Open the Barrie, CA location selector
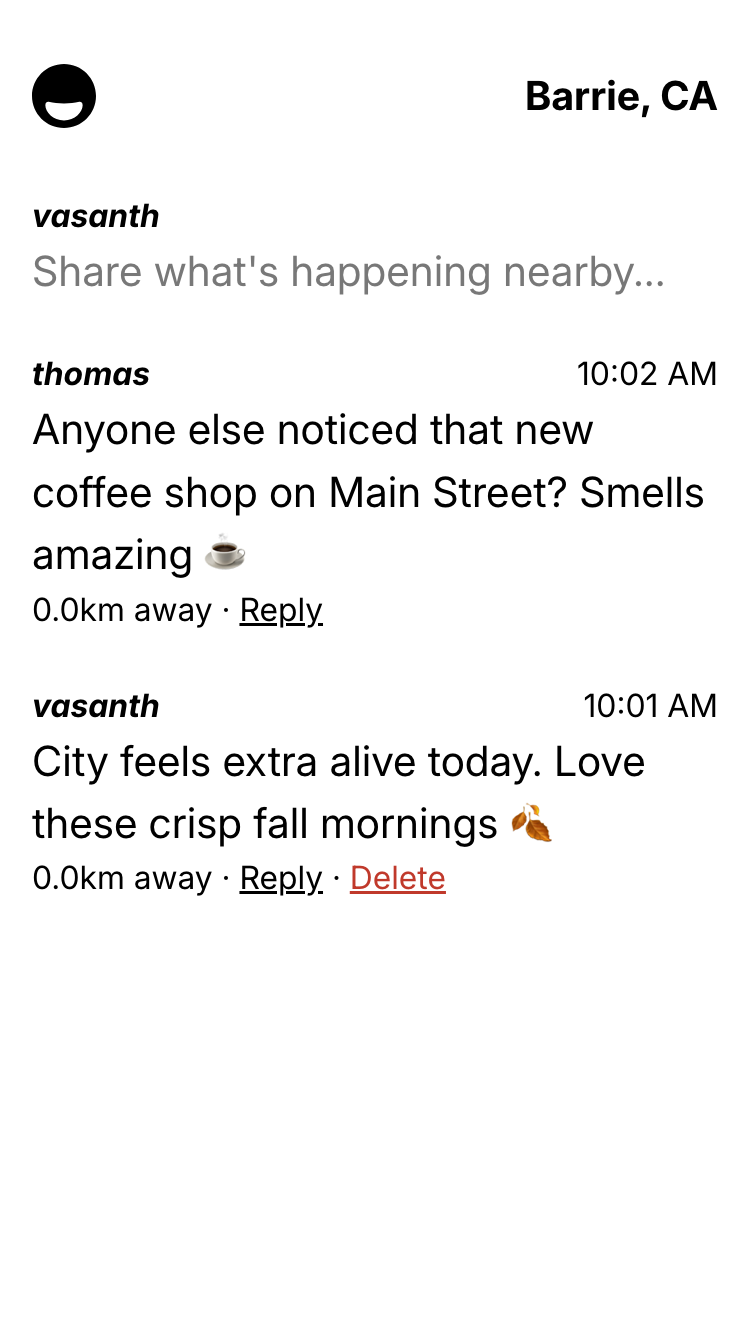This screenshot has height=1334, width=750. (x=620, y=96)
